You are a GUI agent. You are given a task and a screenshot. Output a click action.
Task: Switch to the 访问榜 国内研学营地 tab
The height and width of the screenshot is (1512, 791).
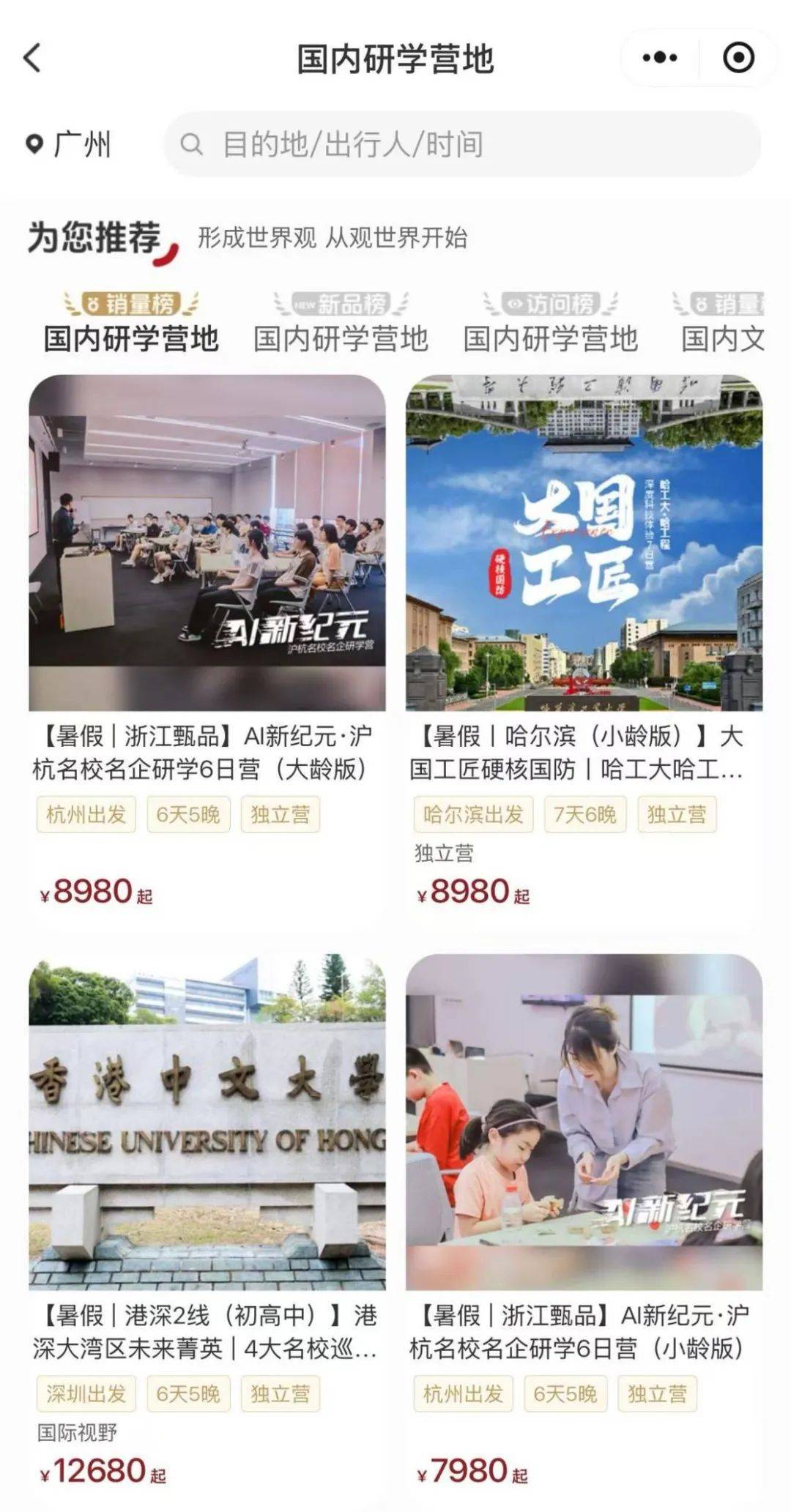(550, 322)
